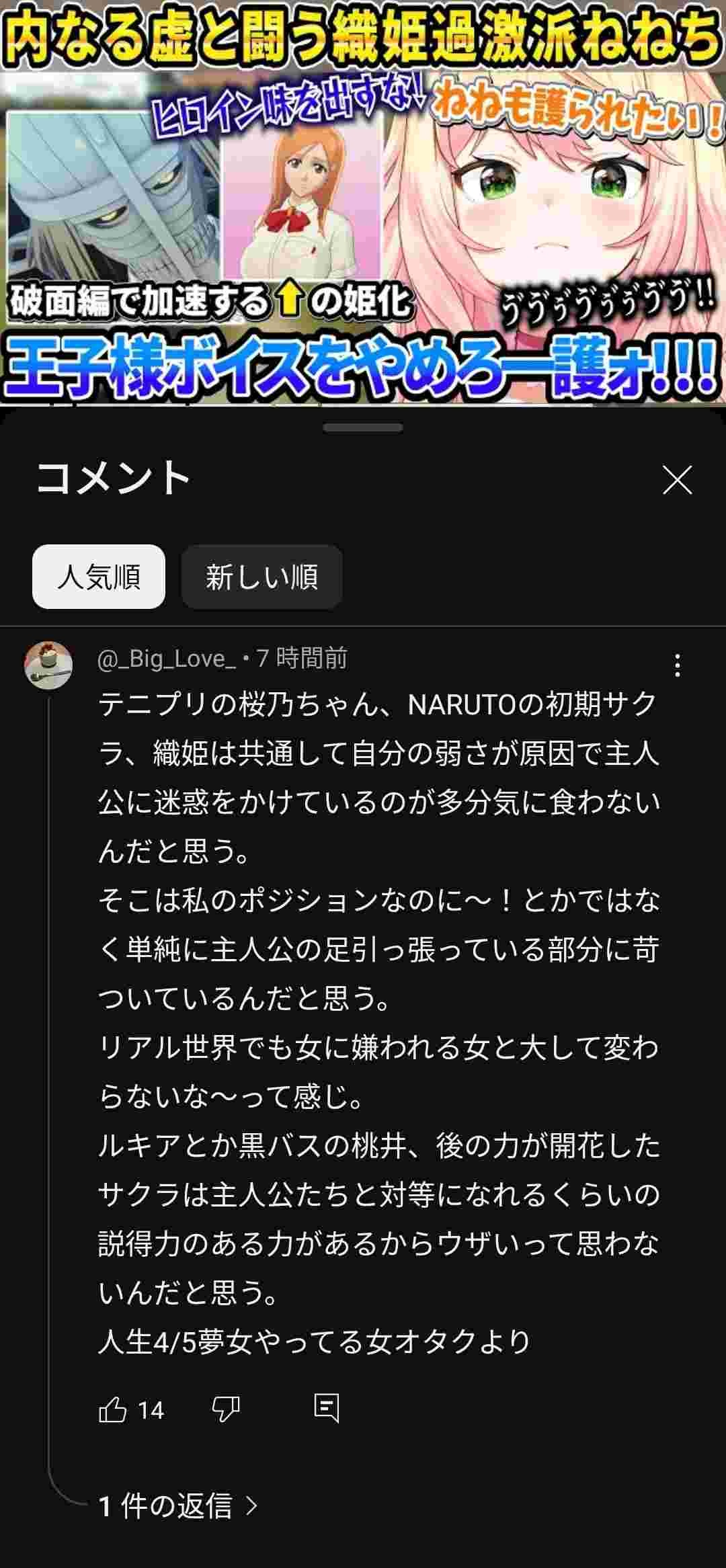
Task: Dislike the comment by @_Big_Love_
Action: 226,1409
